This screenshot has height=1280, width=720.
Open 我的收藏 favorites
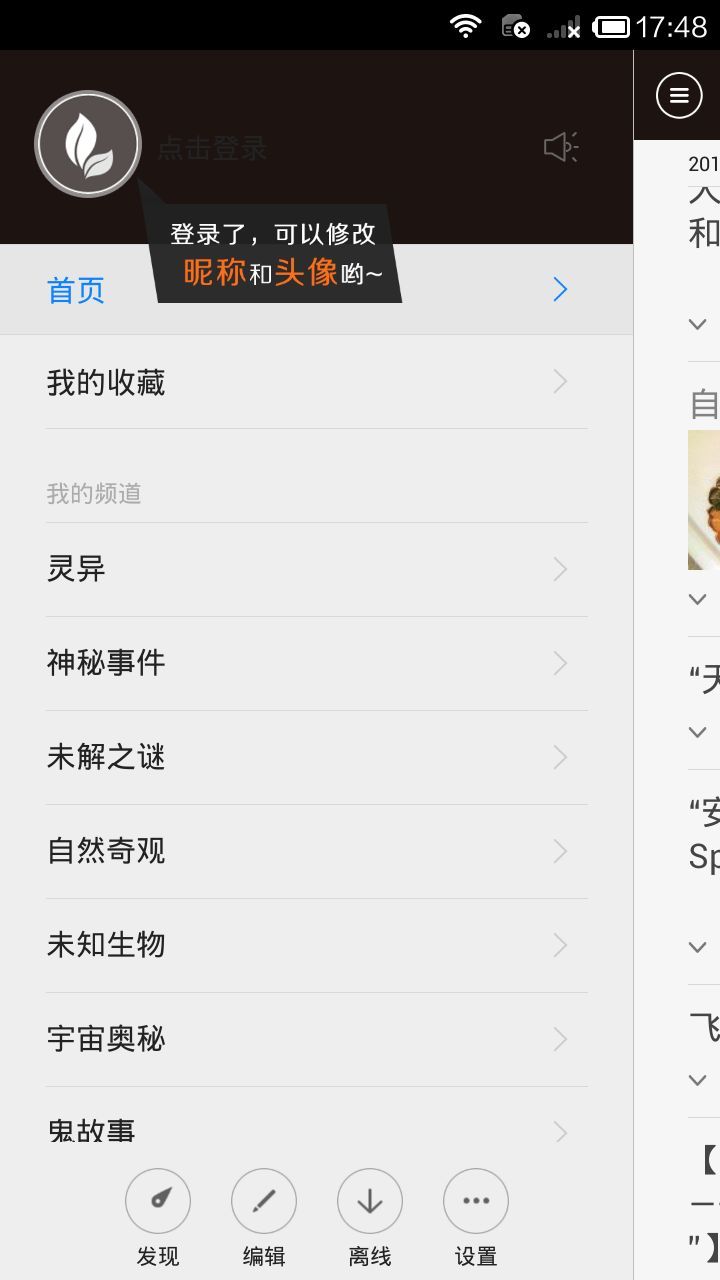pyautogui.click(x=316, y=382)
